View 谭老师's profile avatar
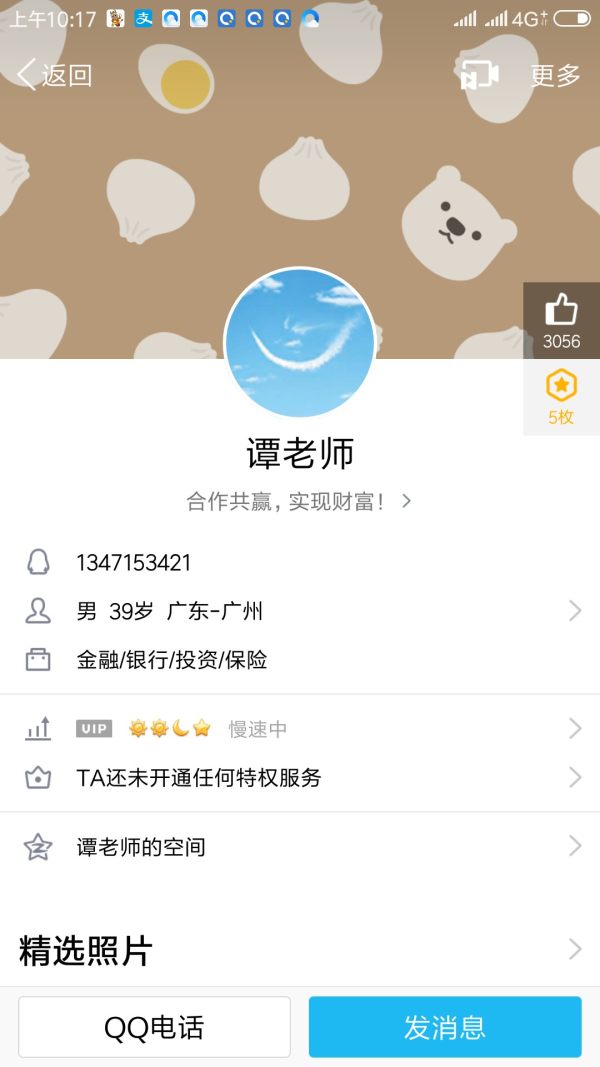600x1067 pixels. (300, 343)
